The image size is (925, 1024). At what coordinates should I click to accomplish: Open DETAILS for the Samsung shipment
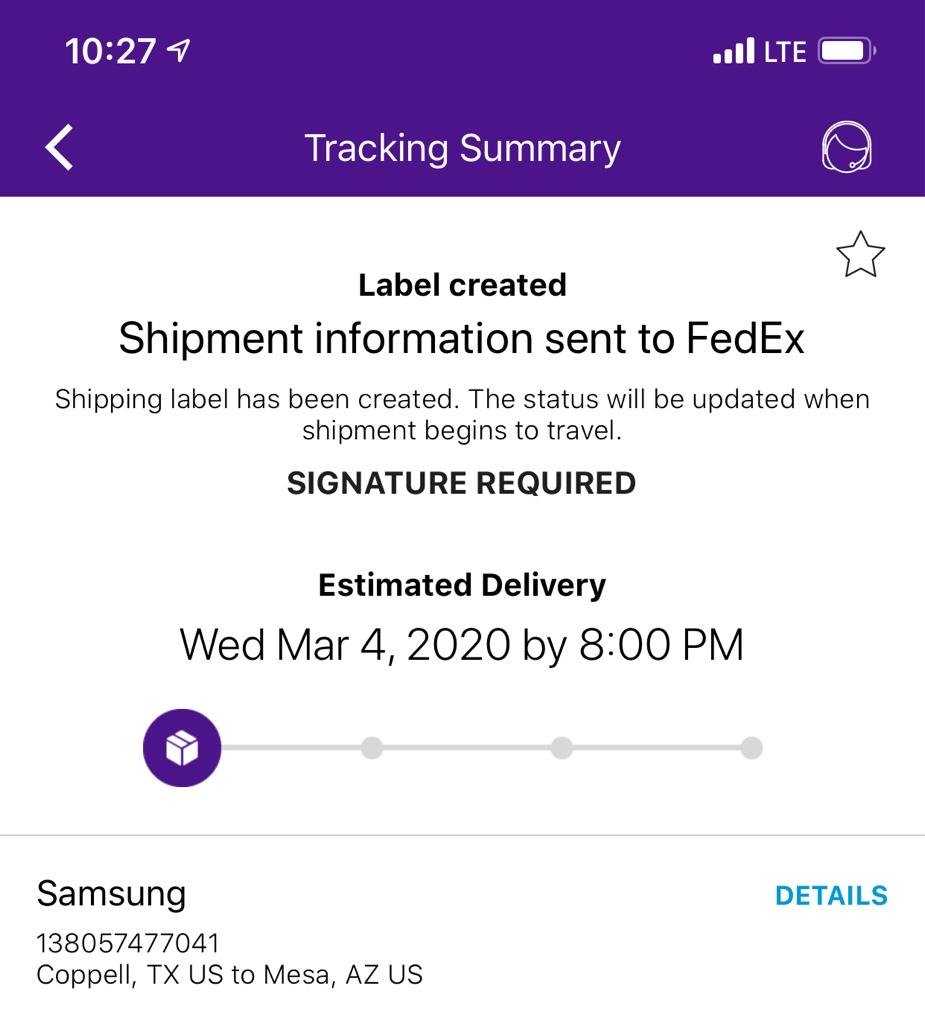(x=831, y=895)
